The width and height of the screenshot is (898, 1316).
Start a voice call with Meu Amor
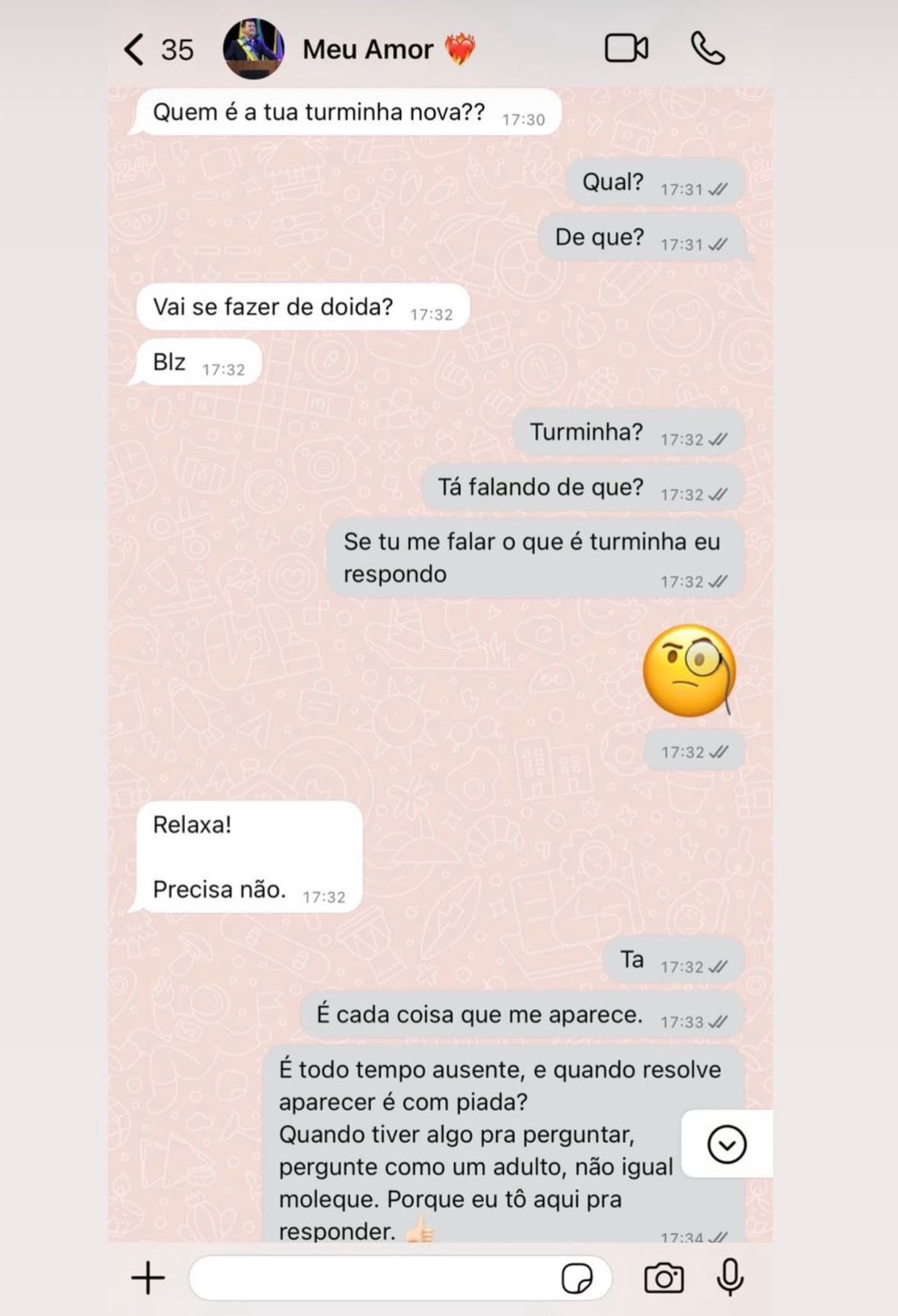pyautogui.click(x=707, y=49)
